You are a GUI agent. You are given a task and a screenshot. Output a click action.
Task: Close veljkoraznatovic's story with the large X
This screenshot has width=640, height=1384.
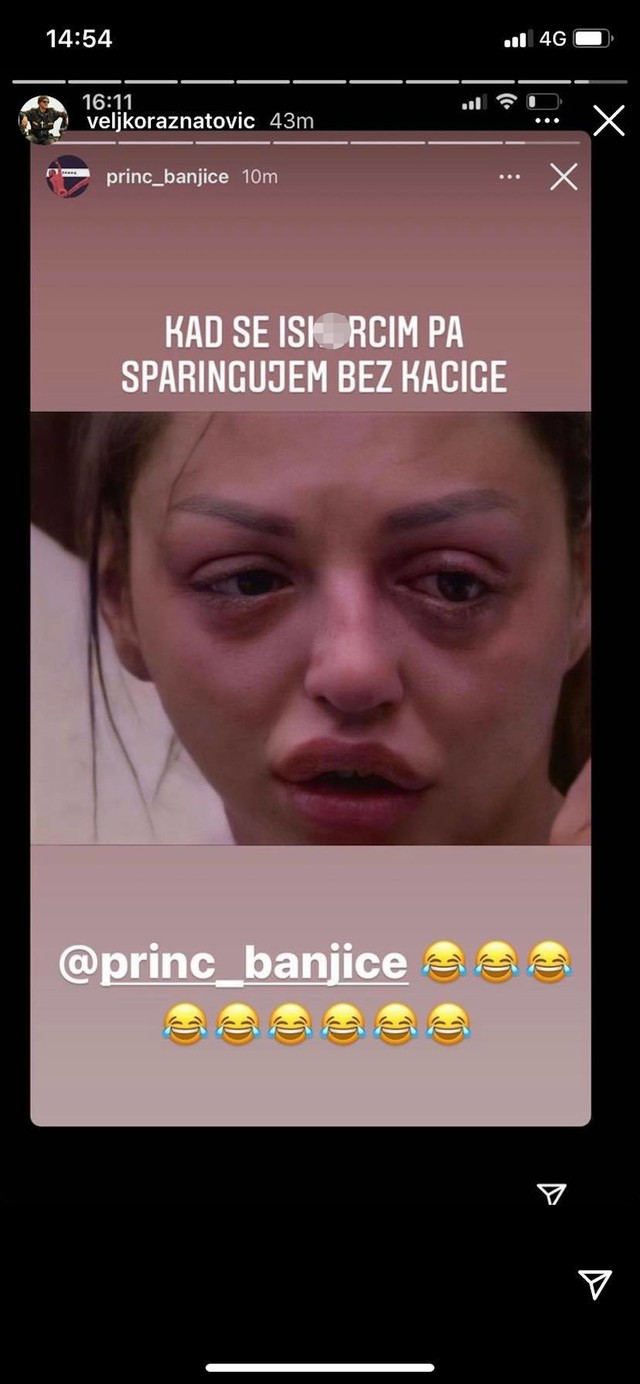[609, 121]
